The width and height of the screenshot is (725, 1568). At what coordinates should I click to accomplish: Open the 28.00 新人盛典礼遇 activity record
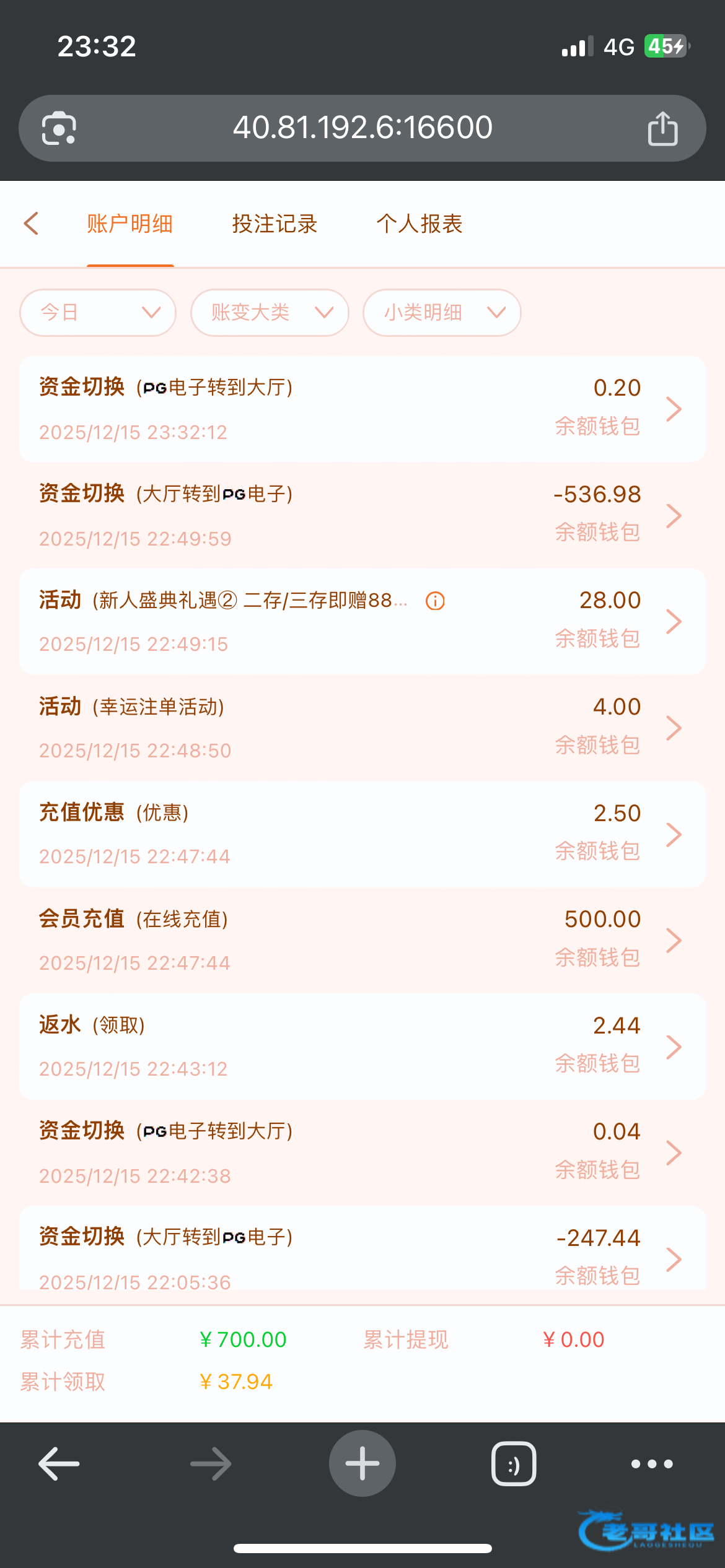(x=362, y=621)
